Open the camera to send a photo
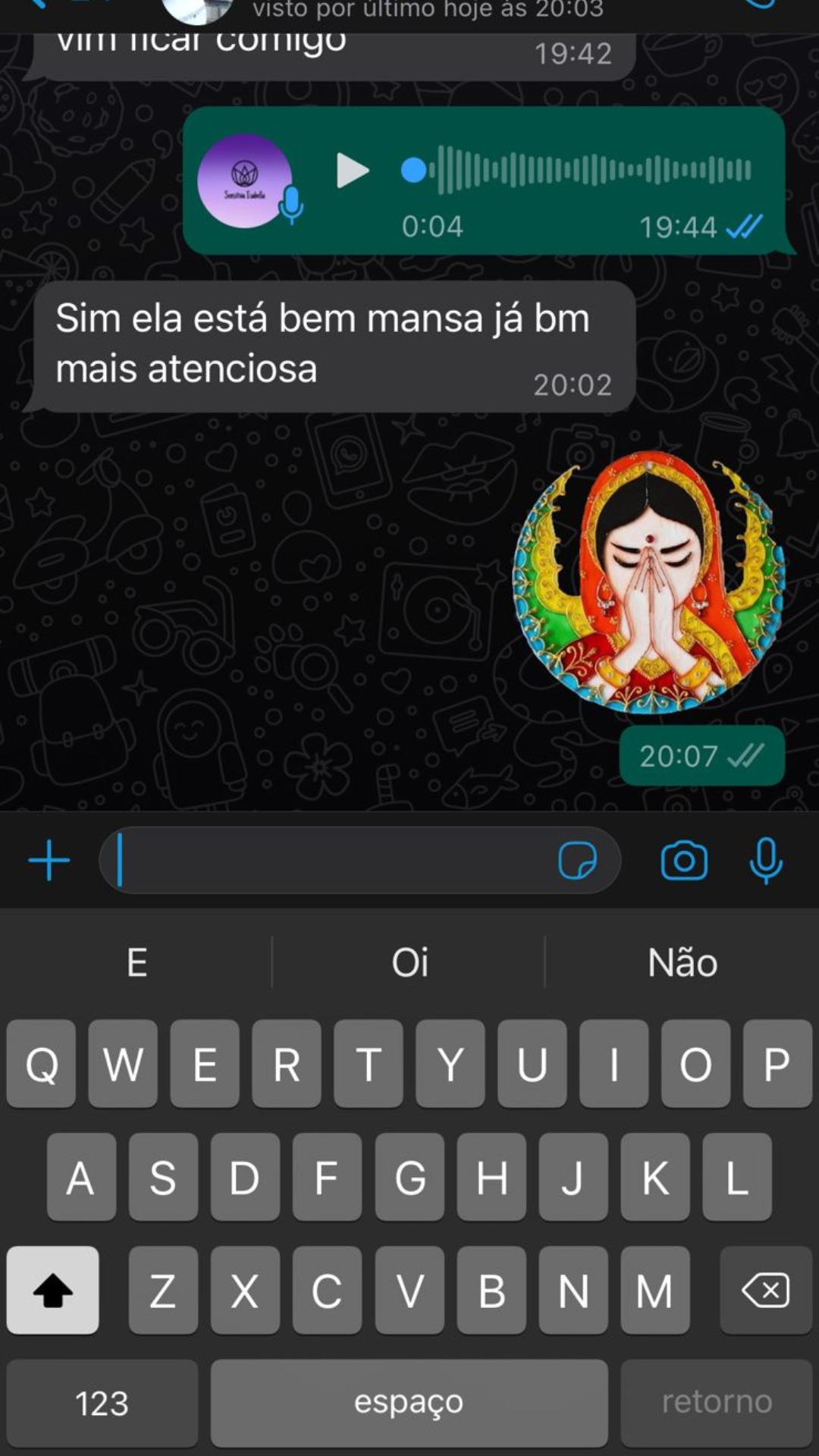 click(x=684, y=861)
